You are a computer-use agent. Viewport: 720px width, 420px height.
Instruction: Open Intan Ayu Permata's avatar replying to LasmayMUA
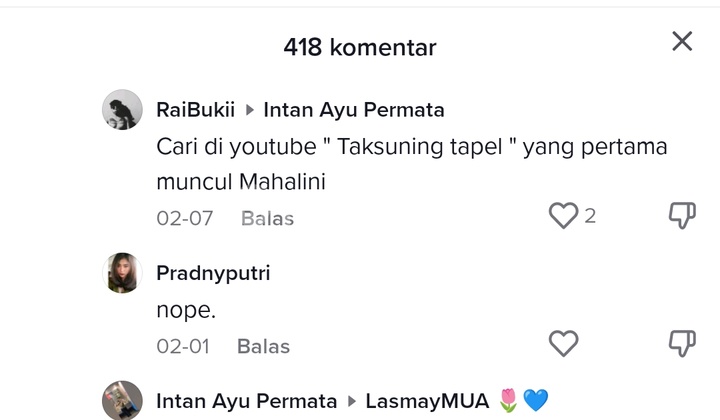pos(122,400)
